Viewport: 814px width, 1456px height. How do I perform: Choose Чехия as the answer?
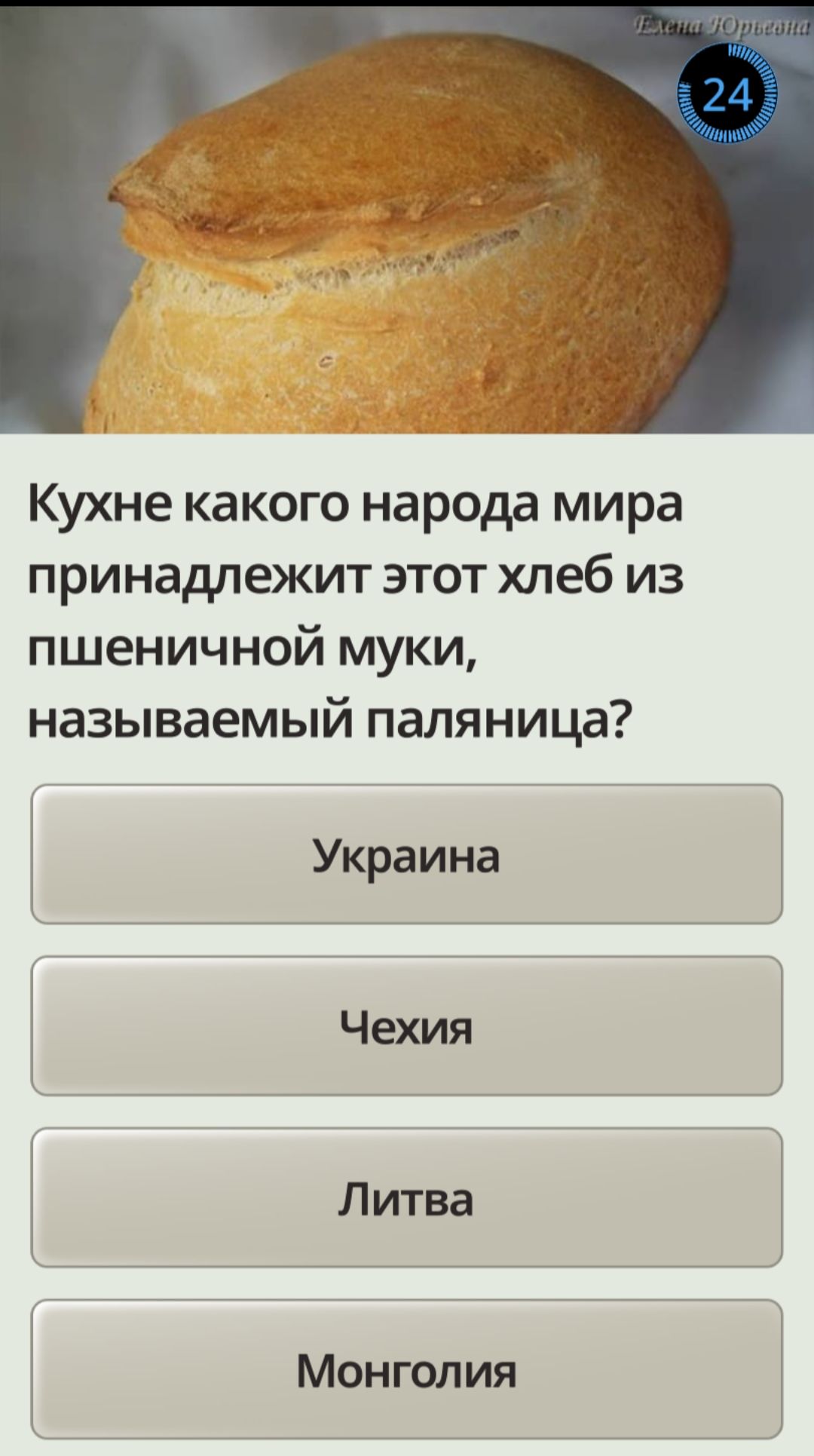tap(407, 1025)
